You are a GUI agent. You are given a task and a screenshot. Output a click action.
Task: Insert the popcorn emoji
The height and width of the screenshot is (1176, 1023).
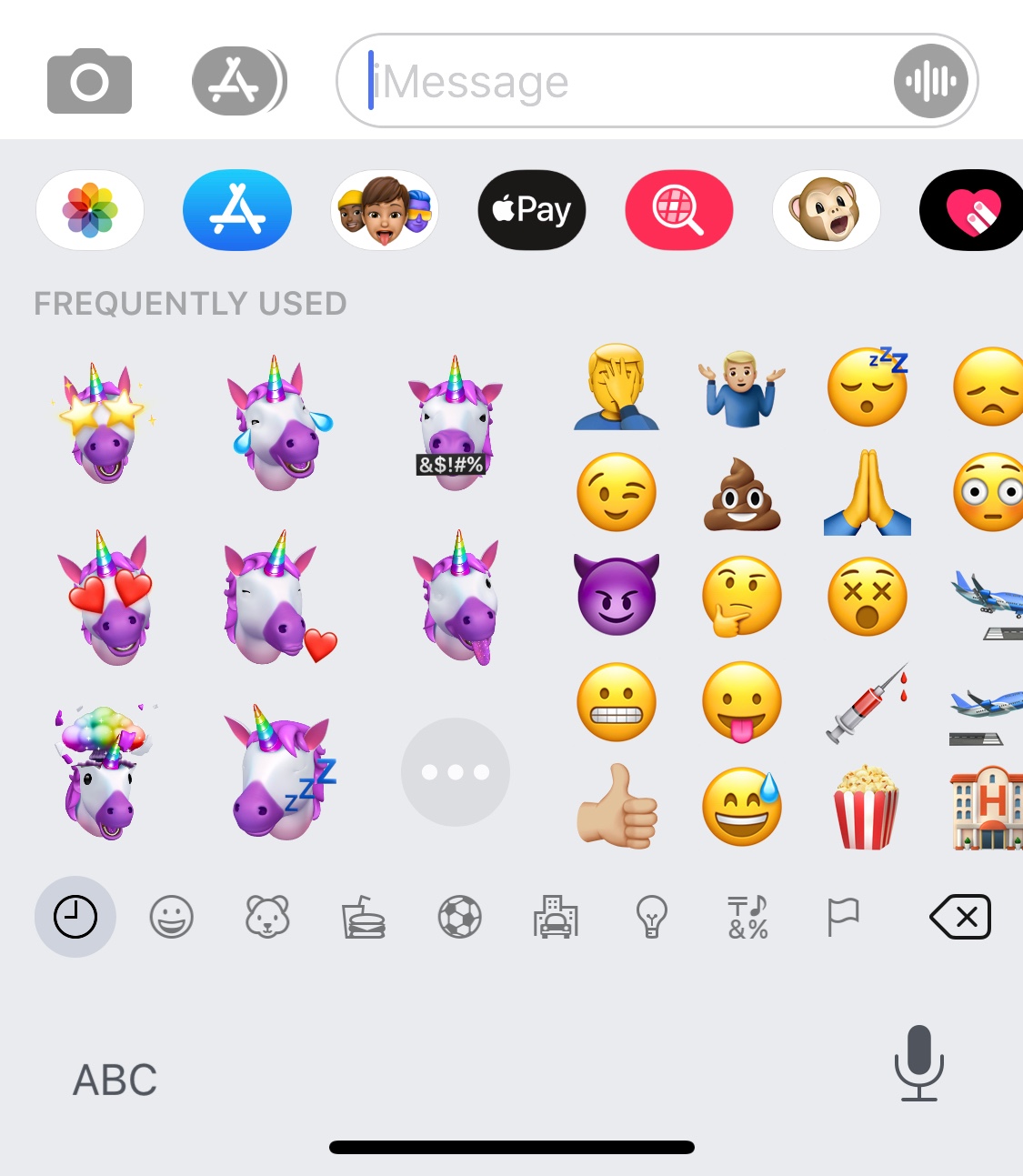click(x=867, y=807)
